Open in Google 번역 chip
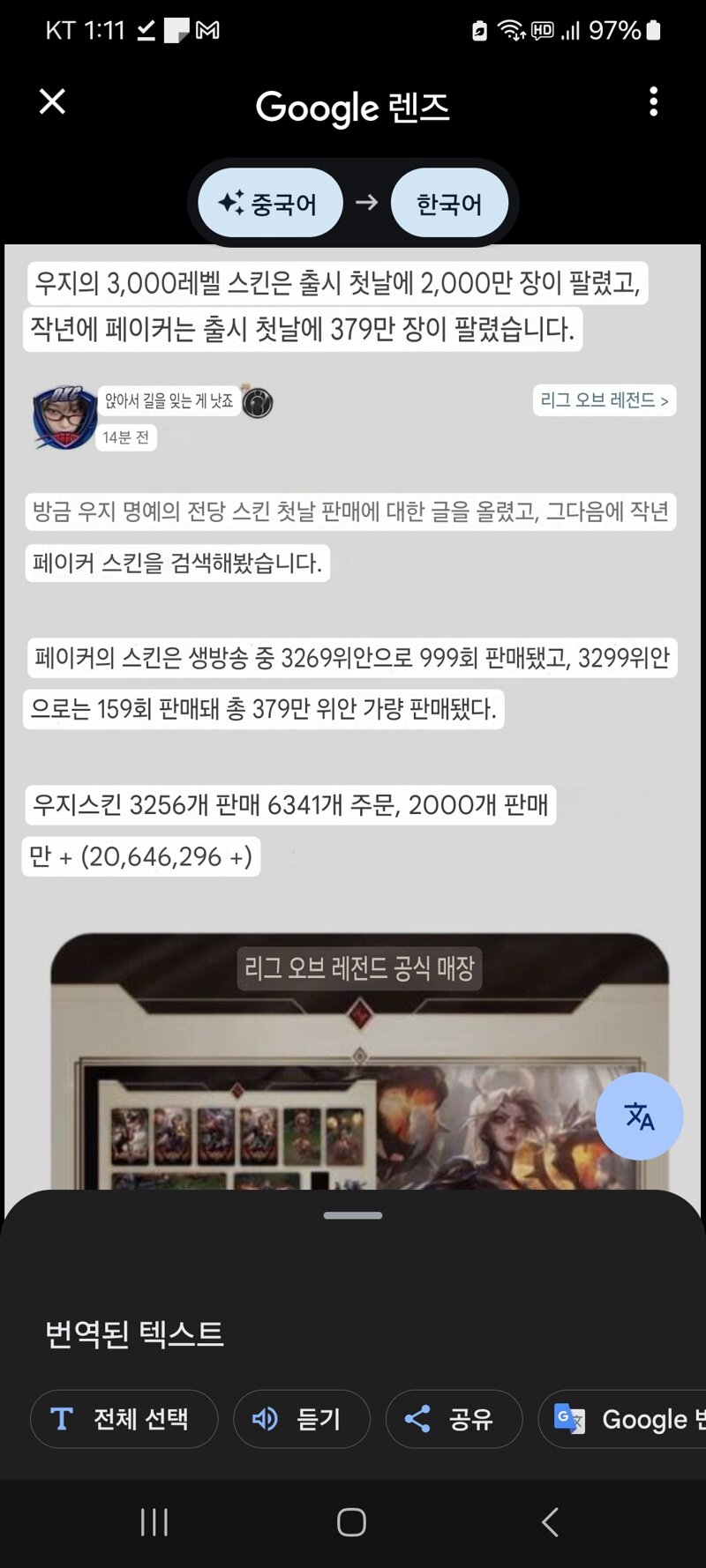 pyautogui.click(x=622, y=1419)
